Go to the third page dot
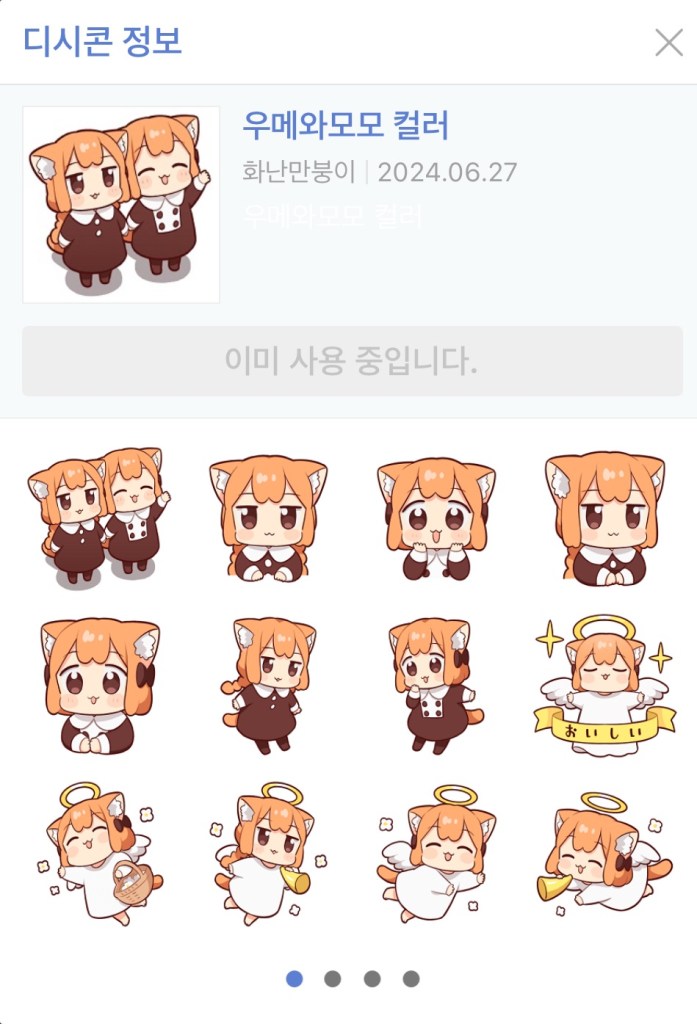 pyautogui.click(x=372, y=978)
